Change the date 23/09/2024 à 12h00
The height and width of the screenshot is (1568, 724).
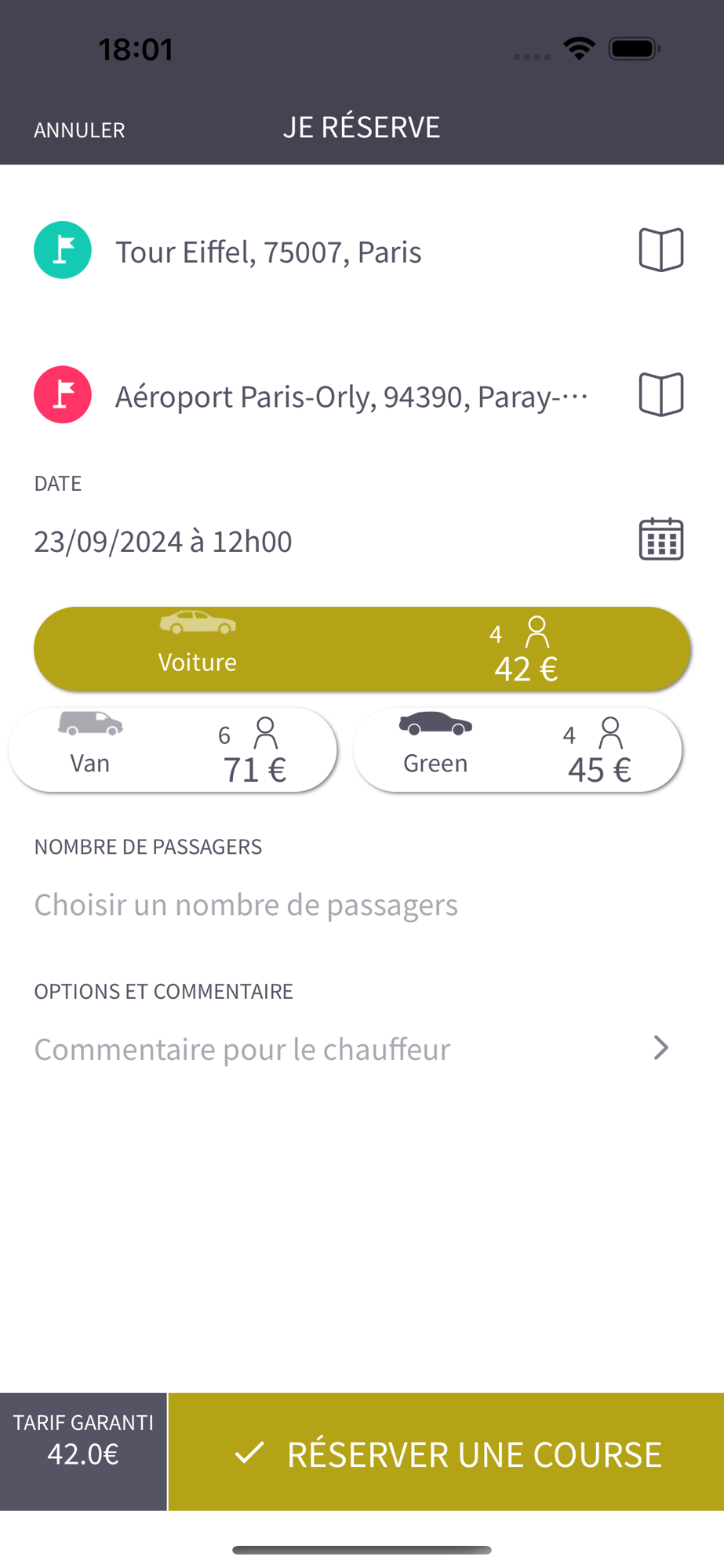tap(163, 541)
